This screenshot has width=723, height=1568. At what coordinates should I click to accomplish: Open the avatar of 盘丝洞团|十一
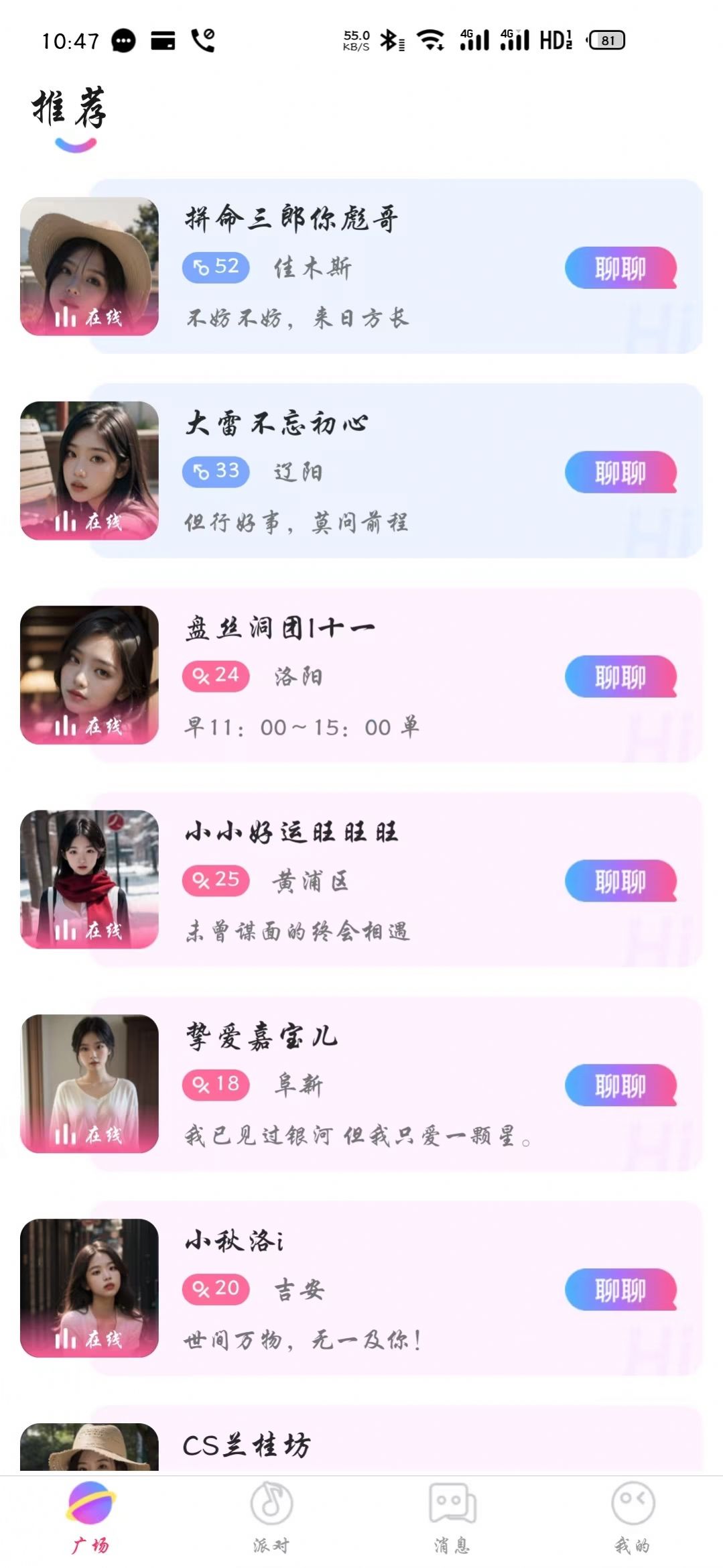click(90, 675)
